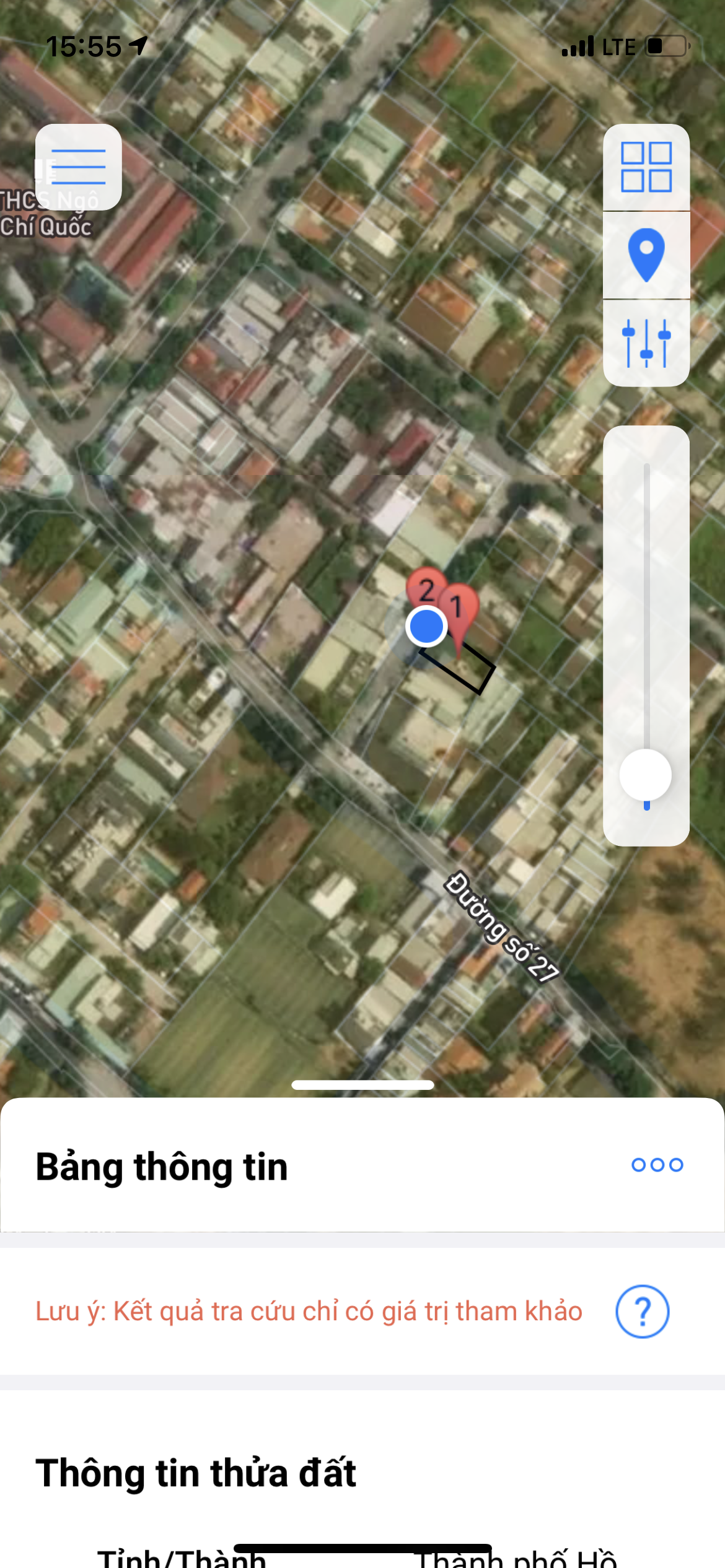Tap the question mark help icon
This screenshot has height=1568, width=725.
click(x=643, y=1311)
